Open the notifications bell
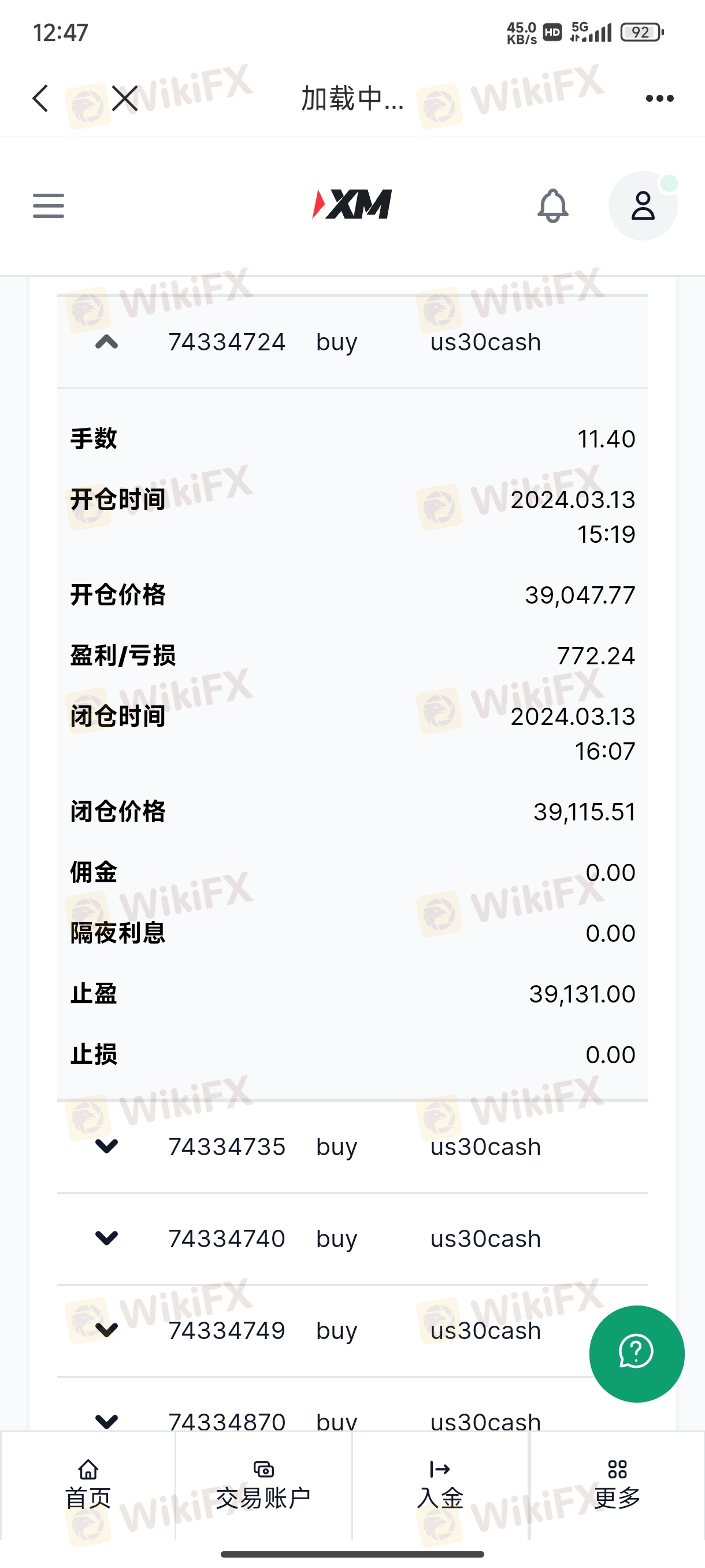This screenshot has width=705, height=1568. coord(552,206)
